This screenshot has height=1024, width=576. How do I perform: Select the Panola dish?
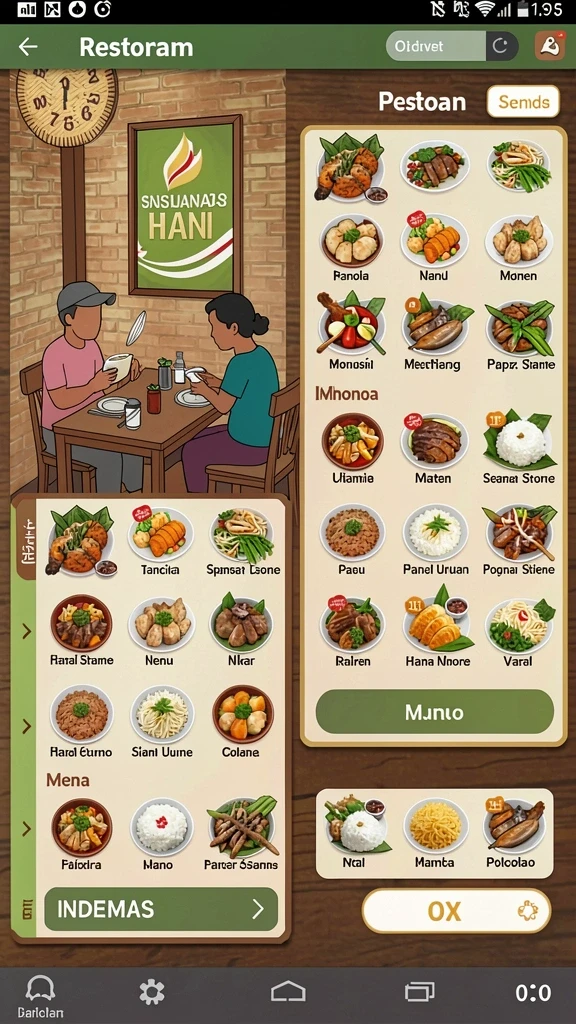pos(352,248)
